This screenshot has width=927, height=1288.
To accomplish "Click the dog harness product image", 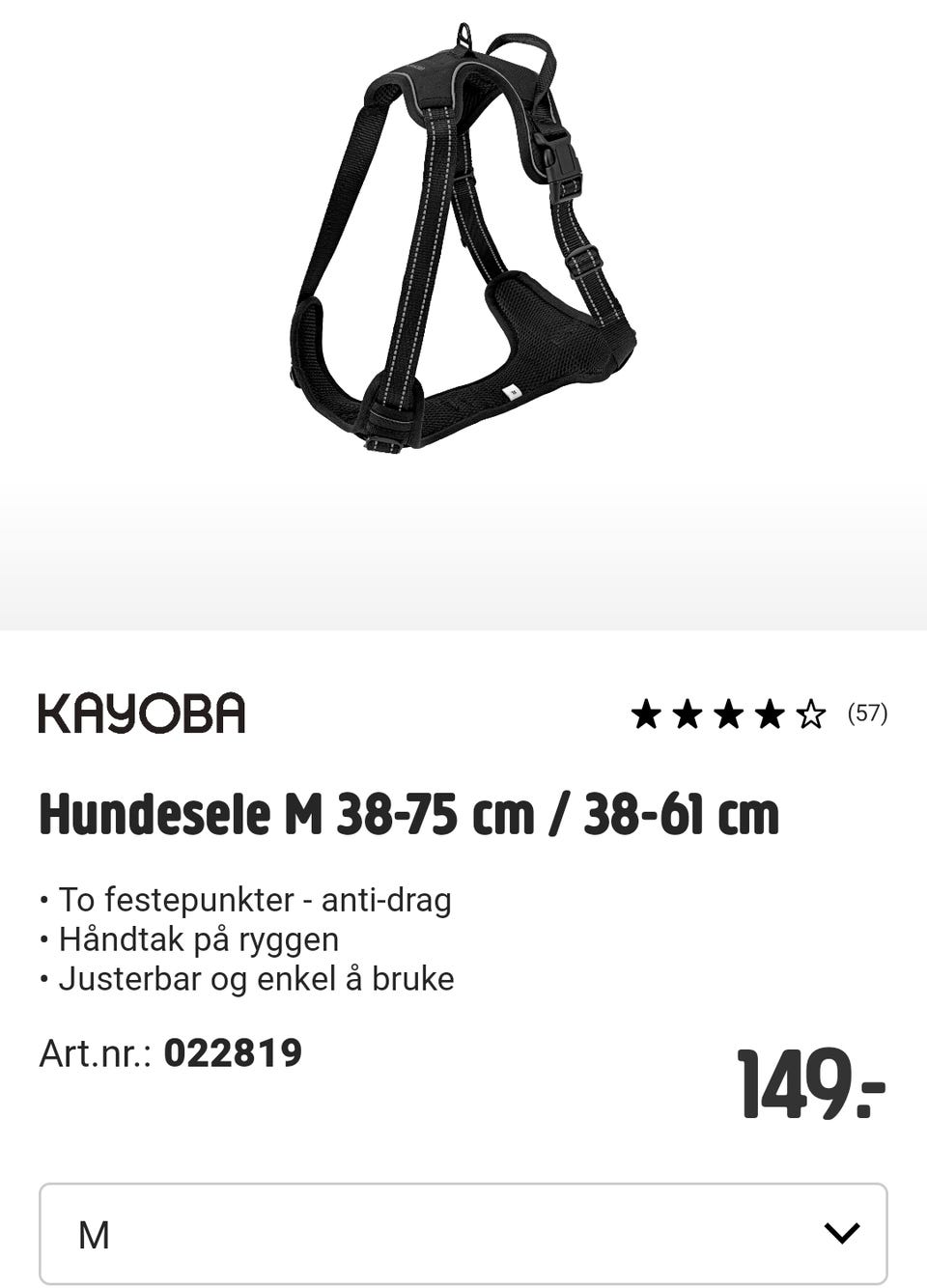I will coord(463,241).
